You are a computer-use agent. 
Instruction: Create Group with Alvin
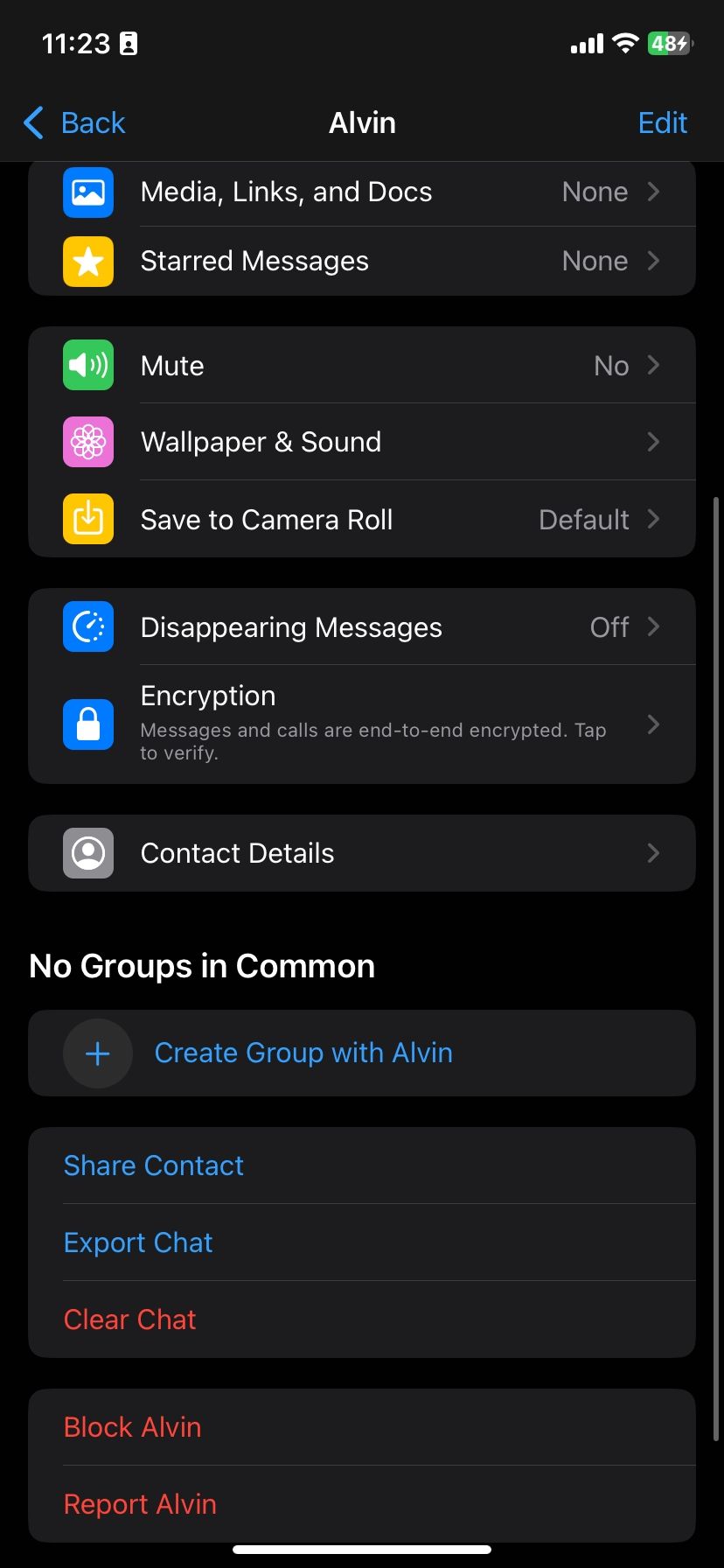point(303,1053)
